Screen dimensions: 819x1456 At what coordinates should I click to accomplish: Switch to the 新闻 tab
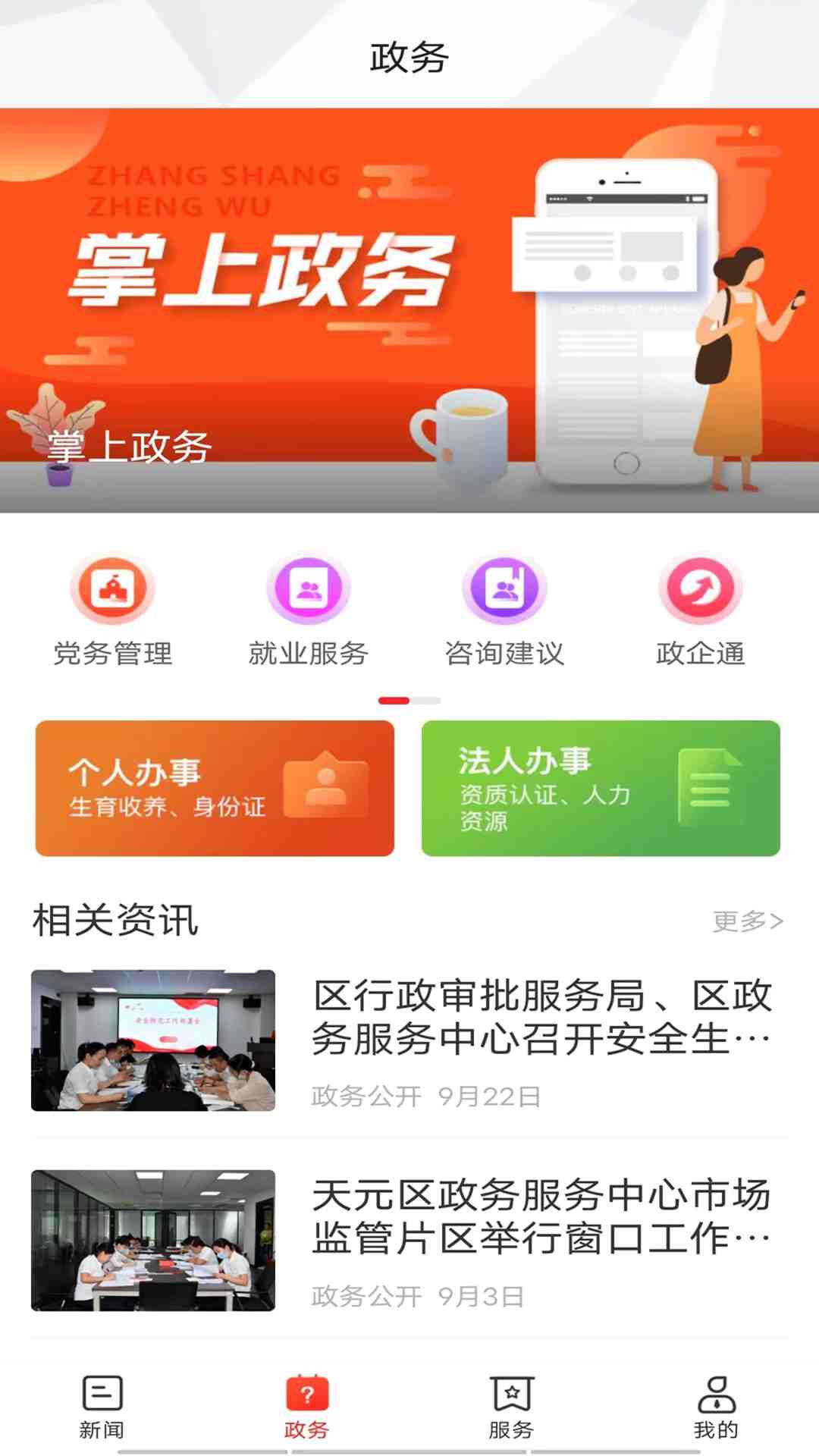[102, 1407]
